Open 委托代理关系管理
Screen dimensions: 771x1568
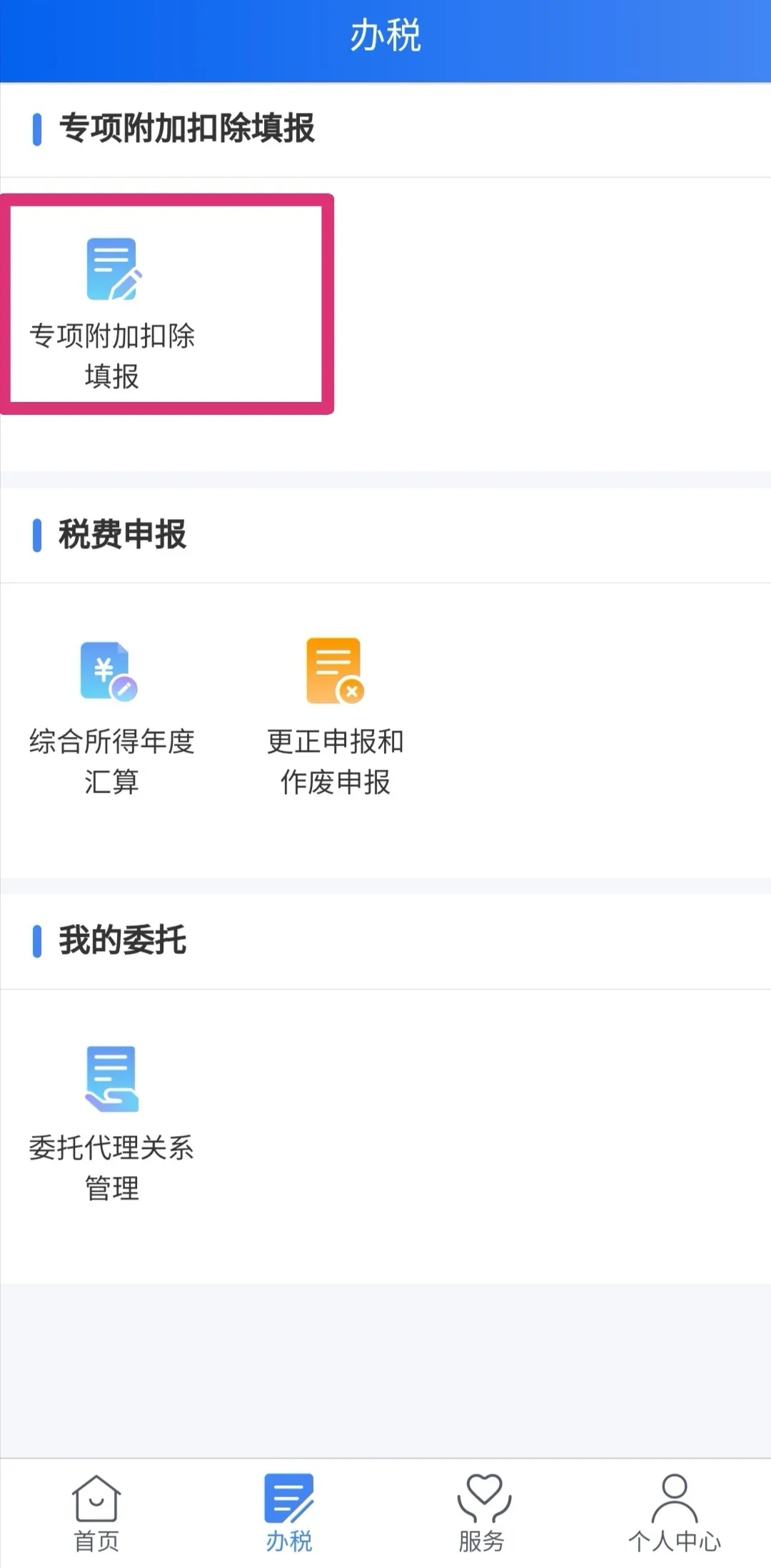pos(111,1121)
